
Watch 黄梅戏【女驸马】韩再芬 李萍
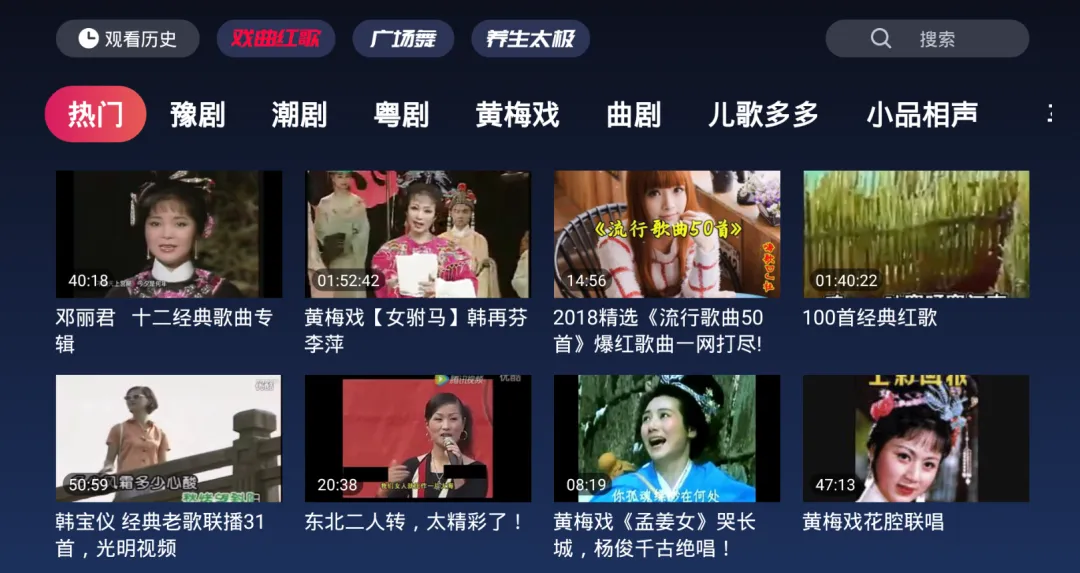click(x=417, y=234)
